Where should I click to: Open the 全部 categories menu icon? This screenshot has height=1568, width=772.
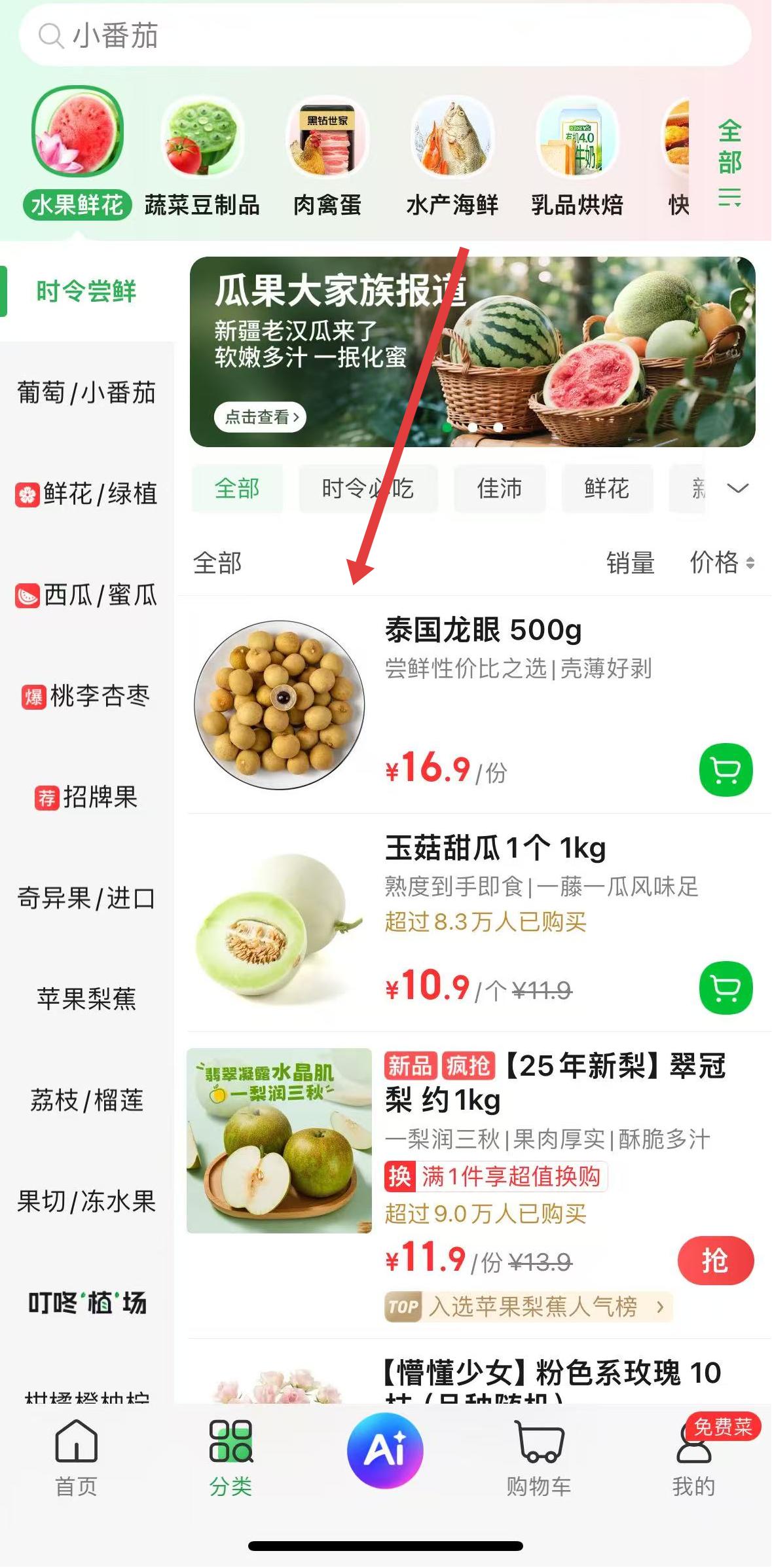pyautogui.click(x=729, y=162)
